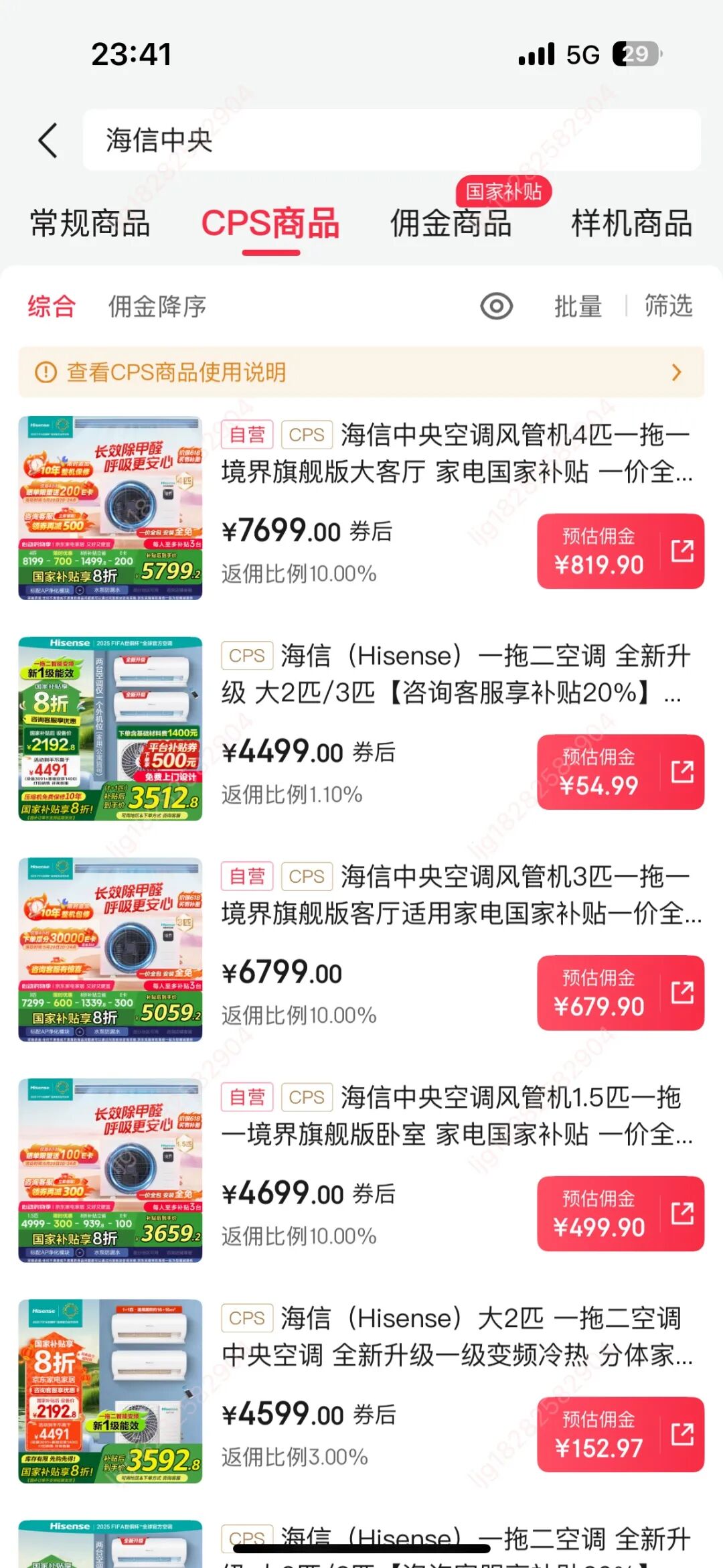Open 查看CPS商品使用说明 banner
The image size is (723, 1568).
(x=361, y=372)
